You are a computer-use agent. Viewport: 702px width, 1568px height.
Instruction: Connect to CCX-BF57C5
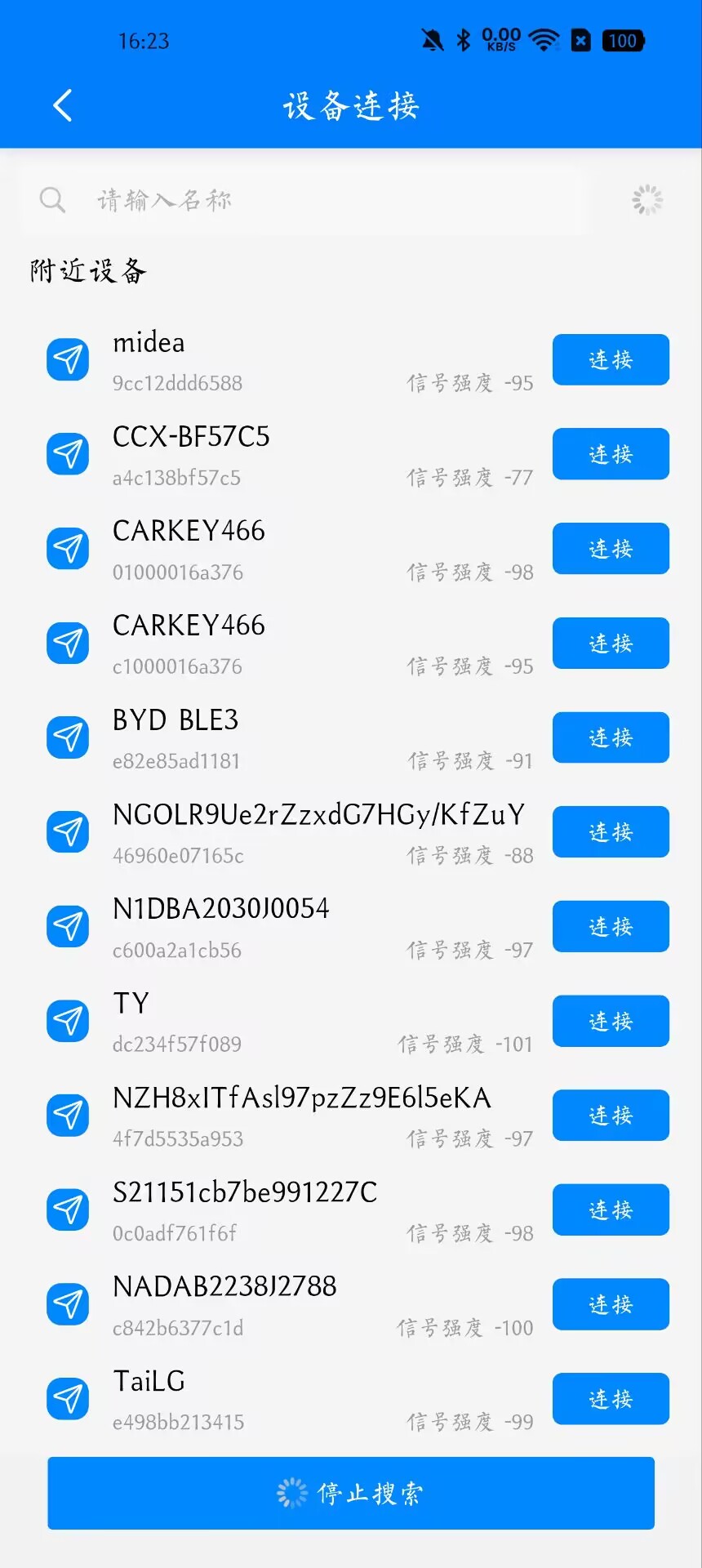pyautogui.click(x=611, y=454)
